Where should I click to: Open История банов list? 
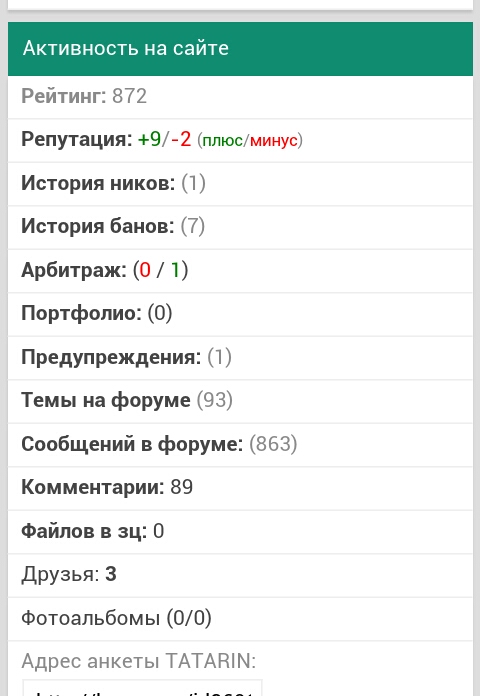[240, 227]
